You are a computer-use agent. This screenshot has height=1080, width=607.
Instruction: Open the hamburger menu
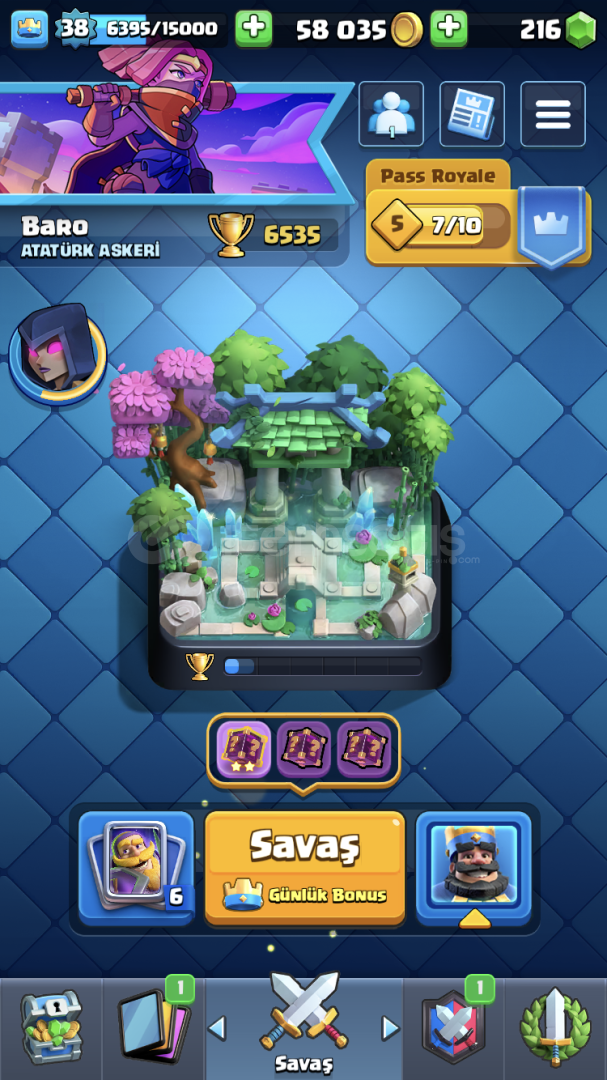[x=553, y=114]
